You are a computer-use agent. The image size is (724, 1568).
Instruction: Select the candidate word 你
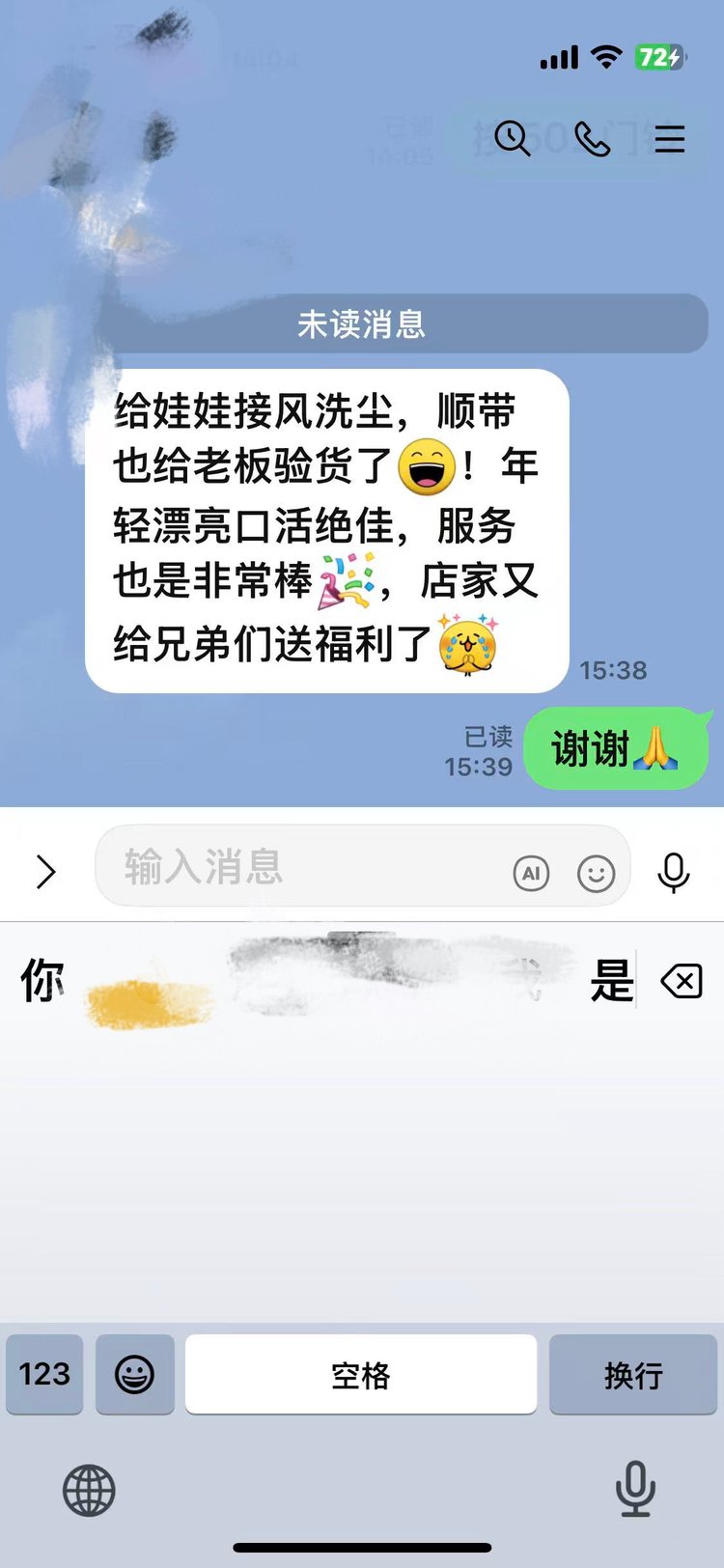coord(42,982)
